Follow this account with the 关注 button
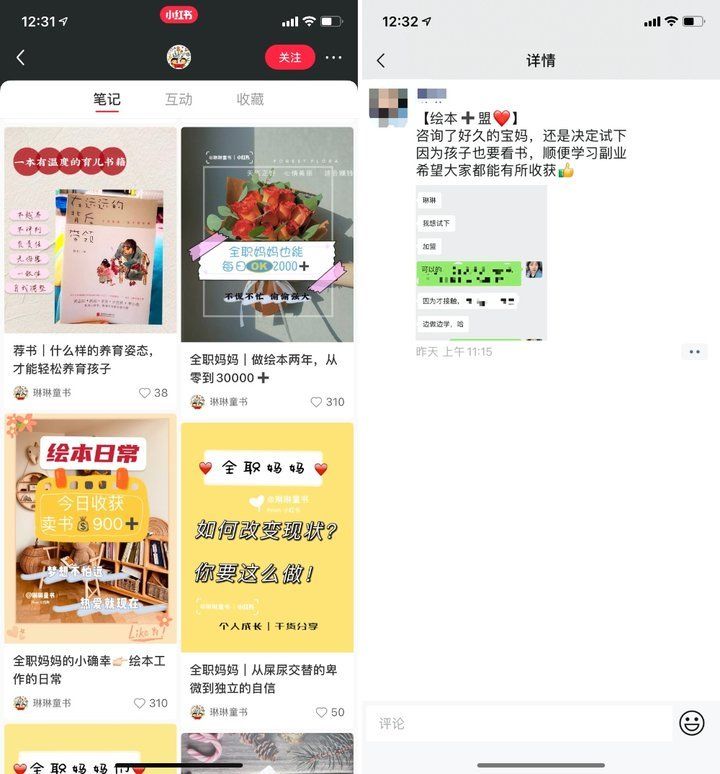Viewport: 720px width, 774px height. pos(290,57)
